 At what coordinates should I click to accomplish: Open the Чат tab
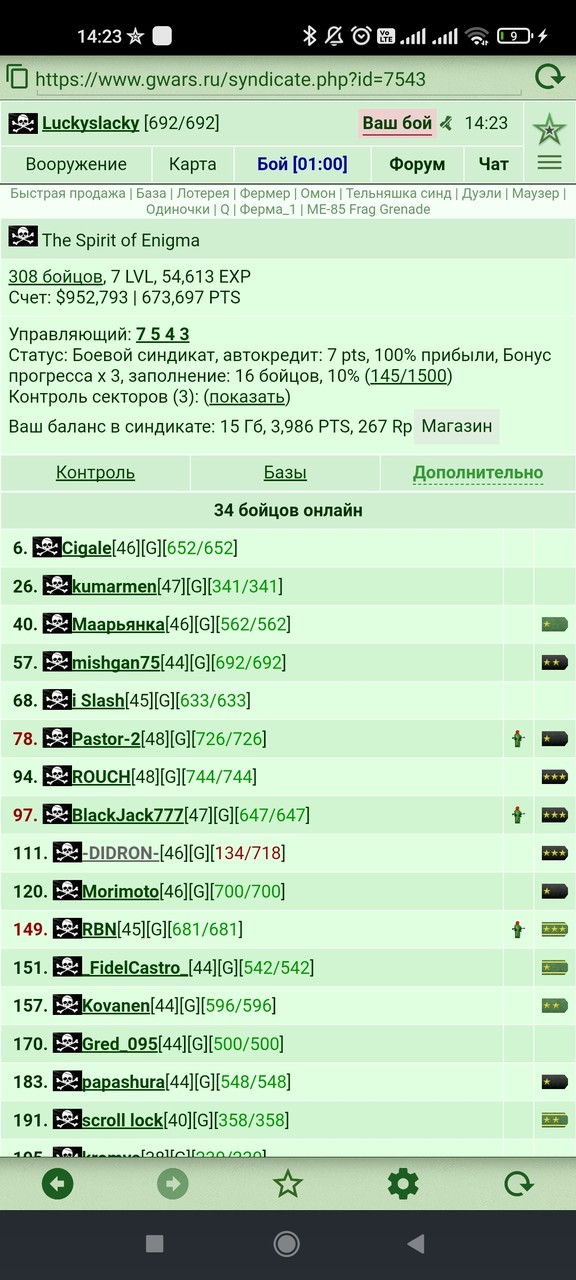coord(494,164)
